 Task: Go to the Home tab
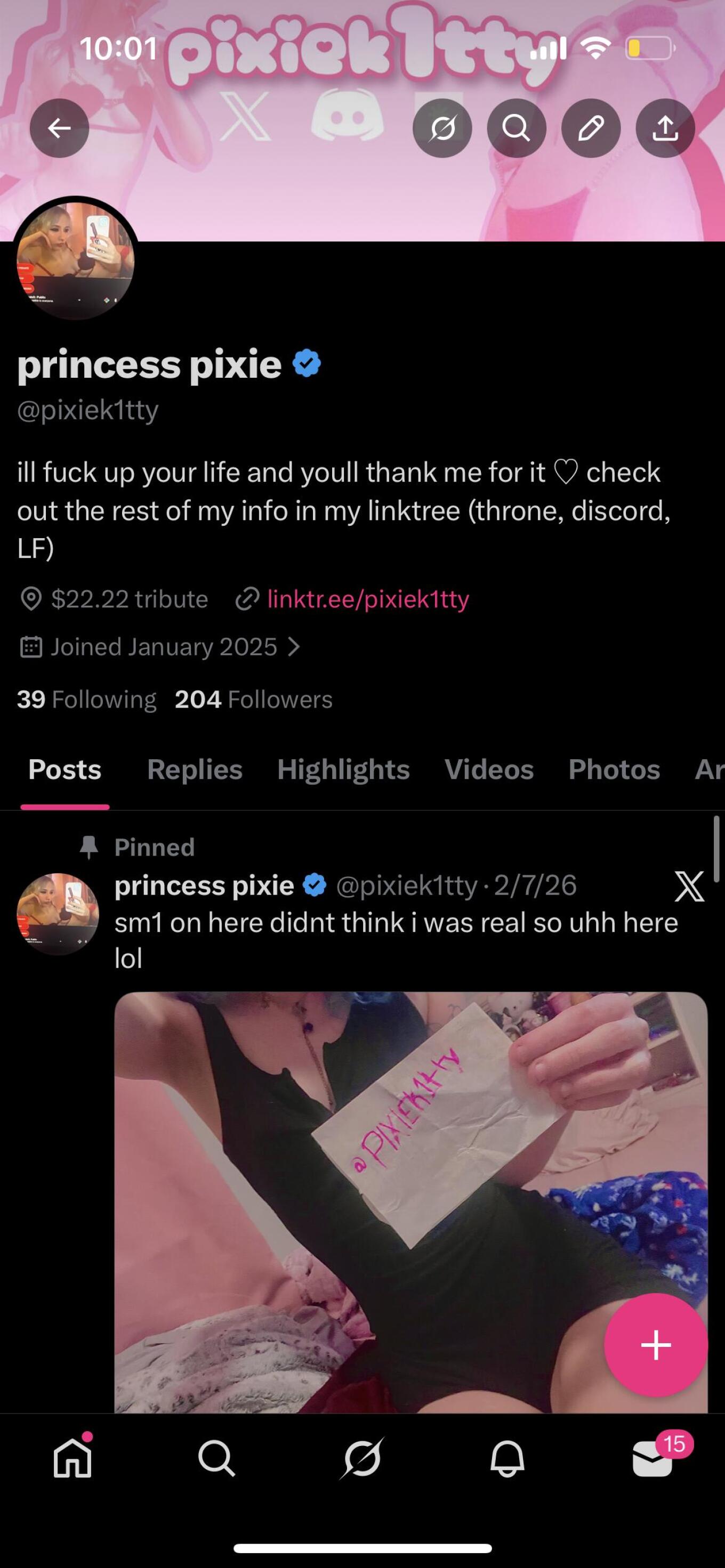72,1459
